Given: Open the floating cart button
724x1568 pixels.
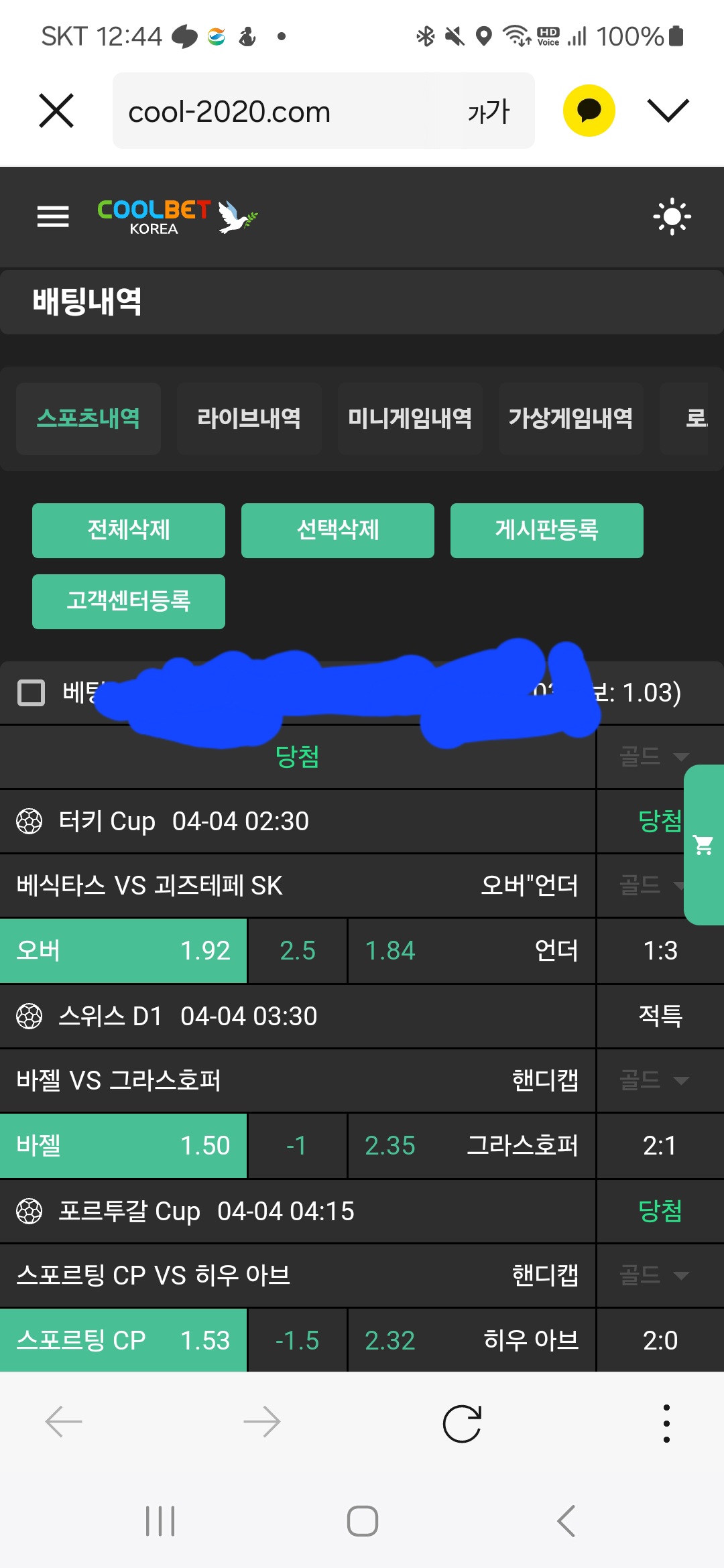Looking at the screenshot, I should tap(703, 845).
